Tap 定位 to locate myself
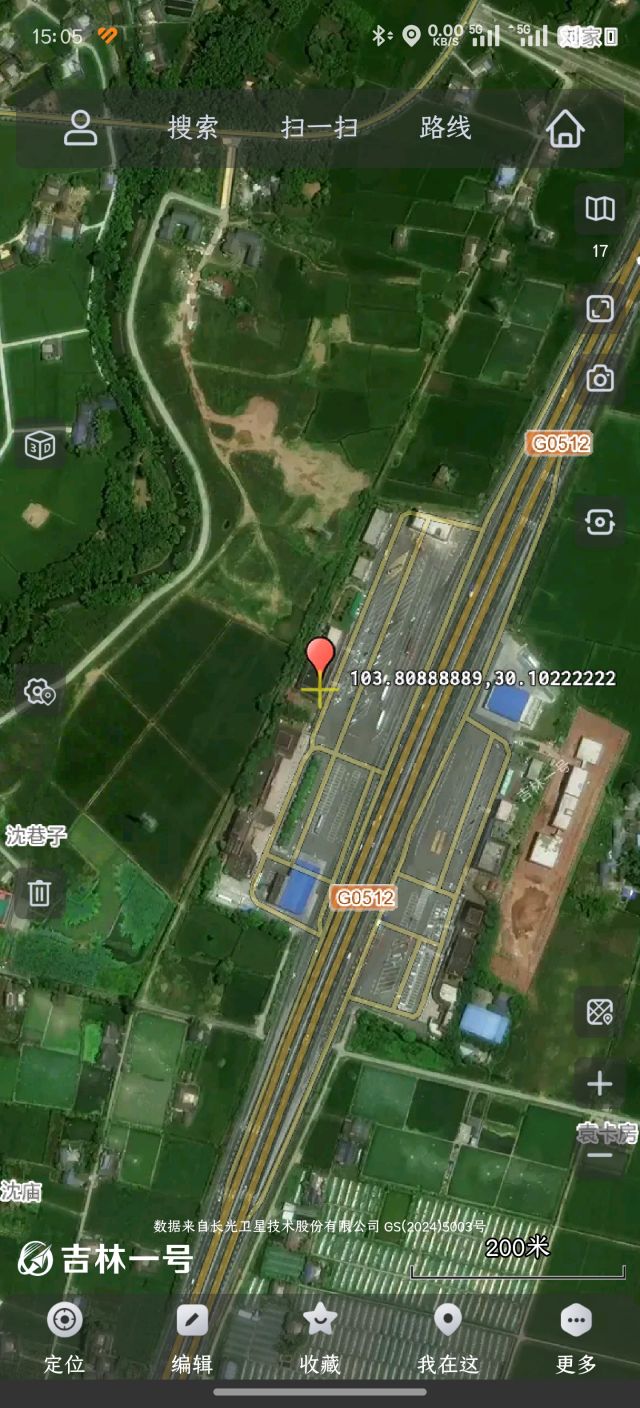Screen dimensions: 640x1408 (65, 1337)
